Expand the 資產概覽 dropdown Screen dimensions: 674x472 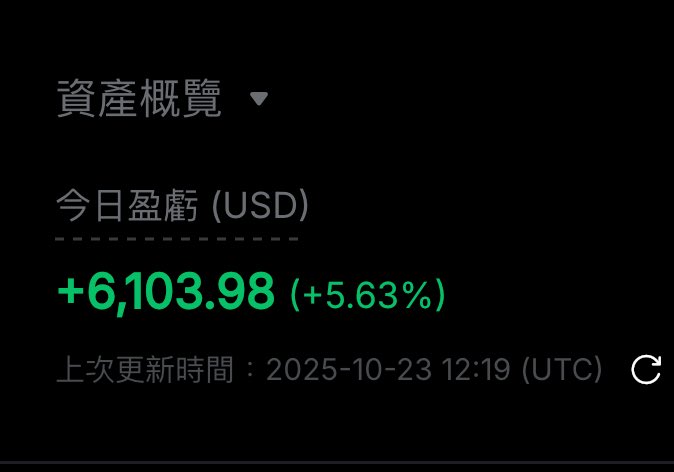(x=259, y=99)
